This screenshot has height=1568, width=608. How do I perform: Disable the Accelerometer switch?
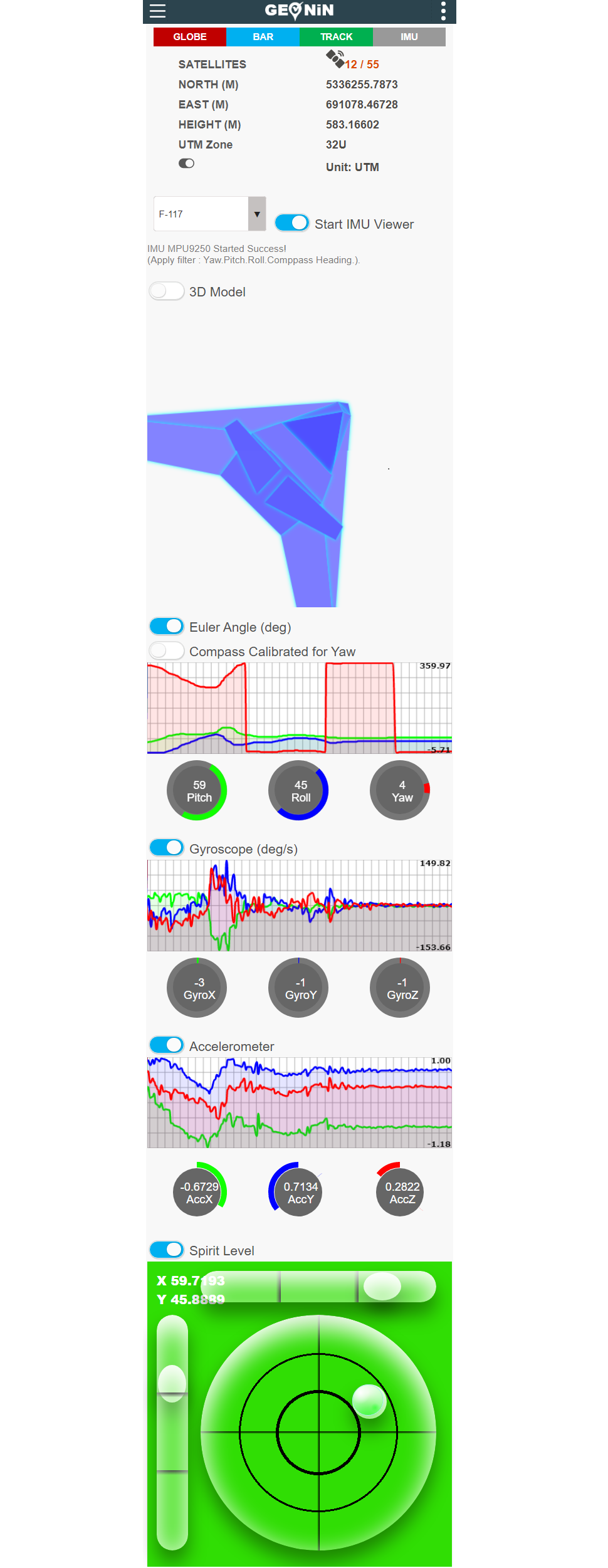pyautogui.click(x=167, y=1045)
